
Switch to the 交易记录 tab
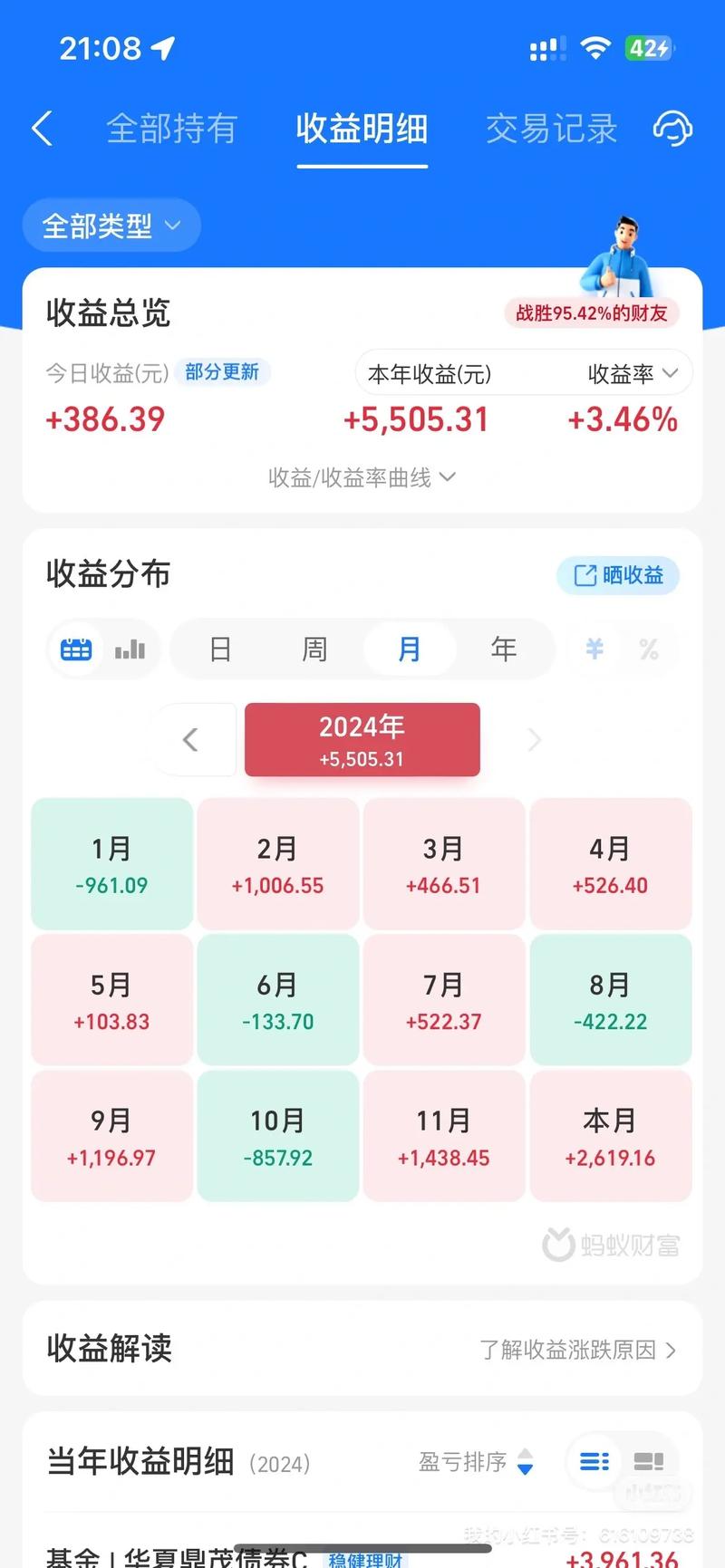551,130
